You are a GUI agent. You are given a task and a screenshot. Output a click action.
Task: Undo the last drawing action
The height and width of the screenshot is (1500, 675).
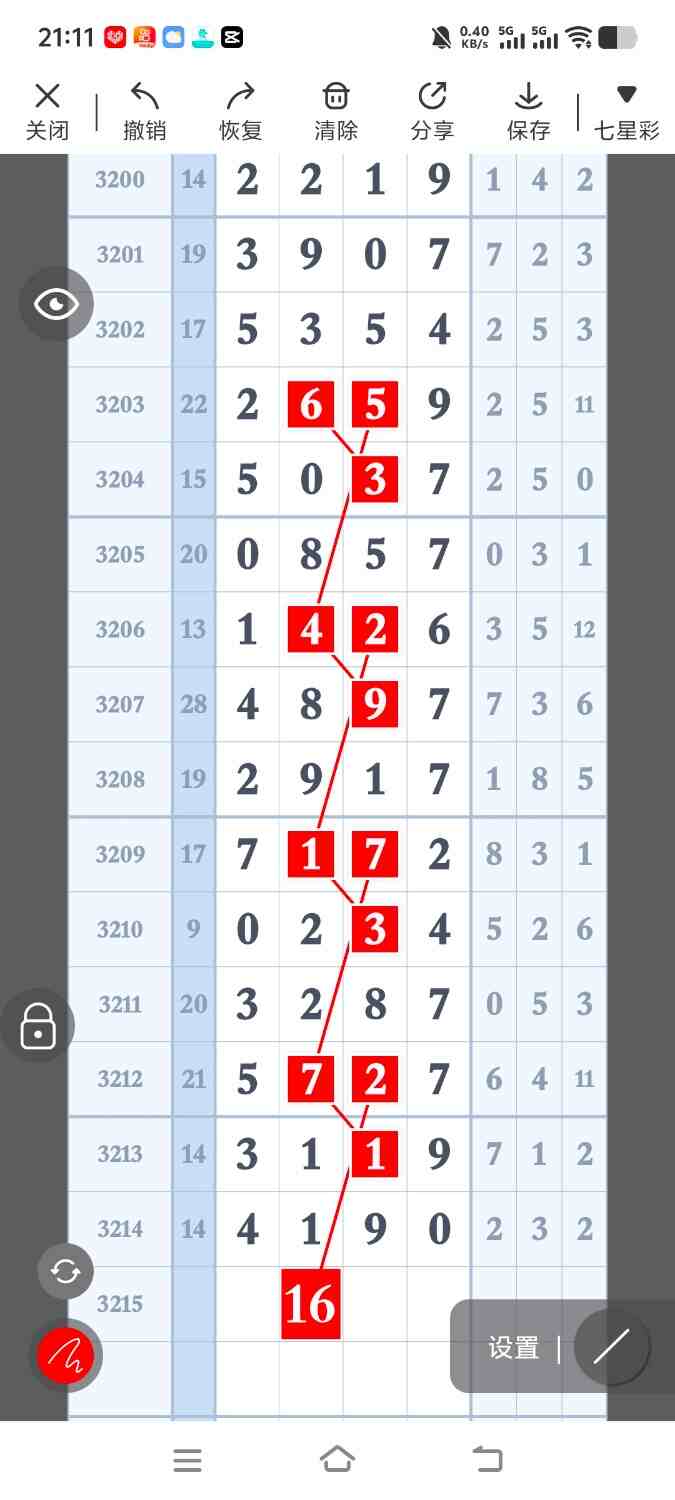pos(144,111)
